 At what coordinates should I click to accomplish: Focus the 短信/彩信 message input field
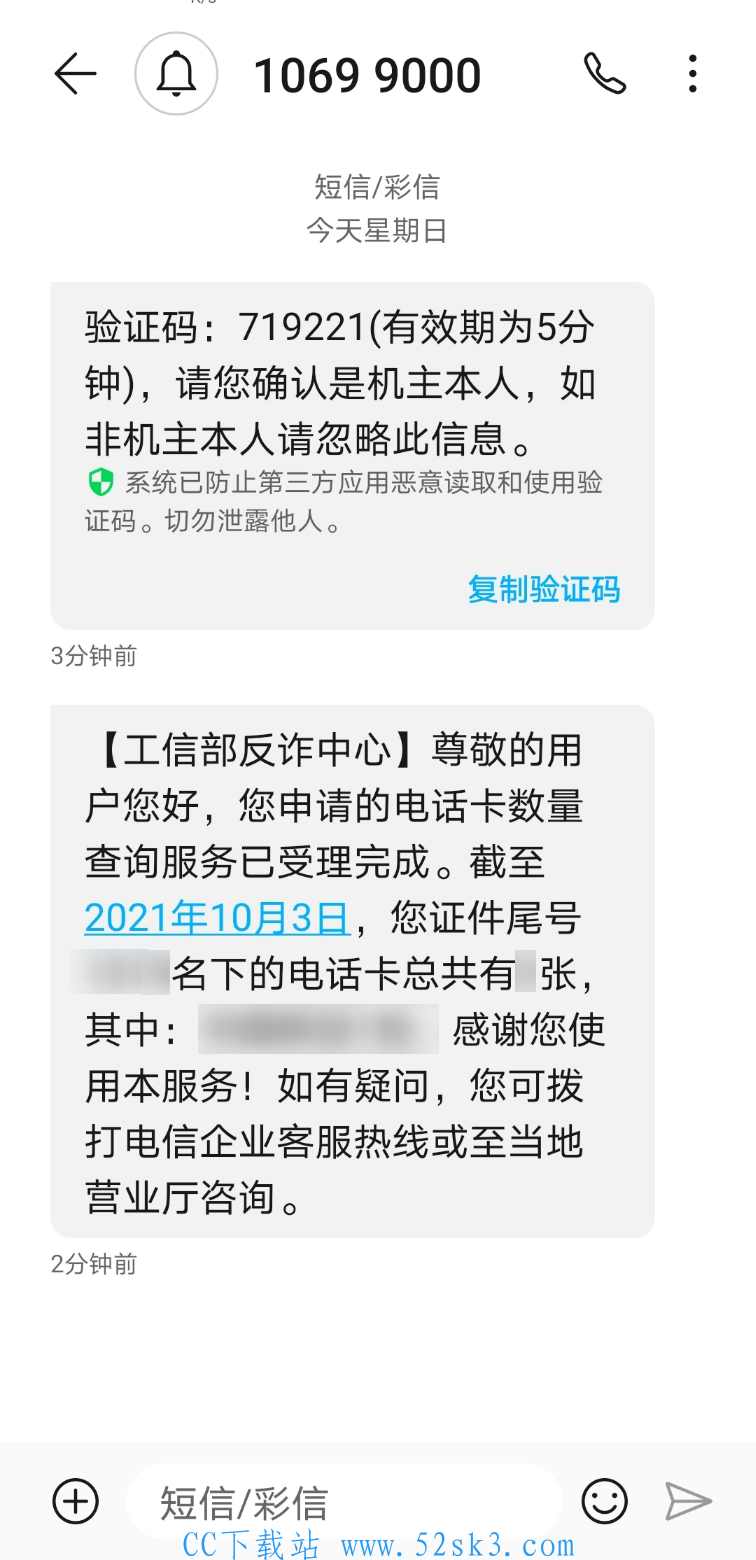[344, 1501]
